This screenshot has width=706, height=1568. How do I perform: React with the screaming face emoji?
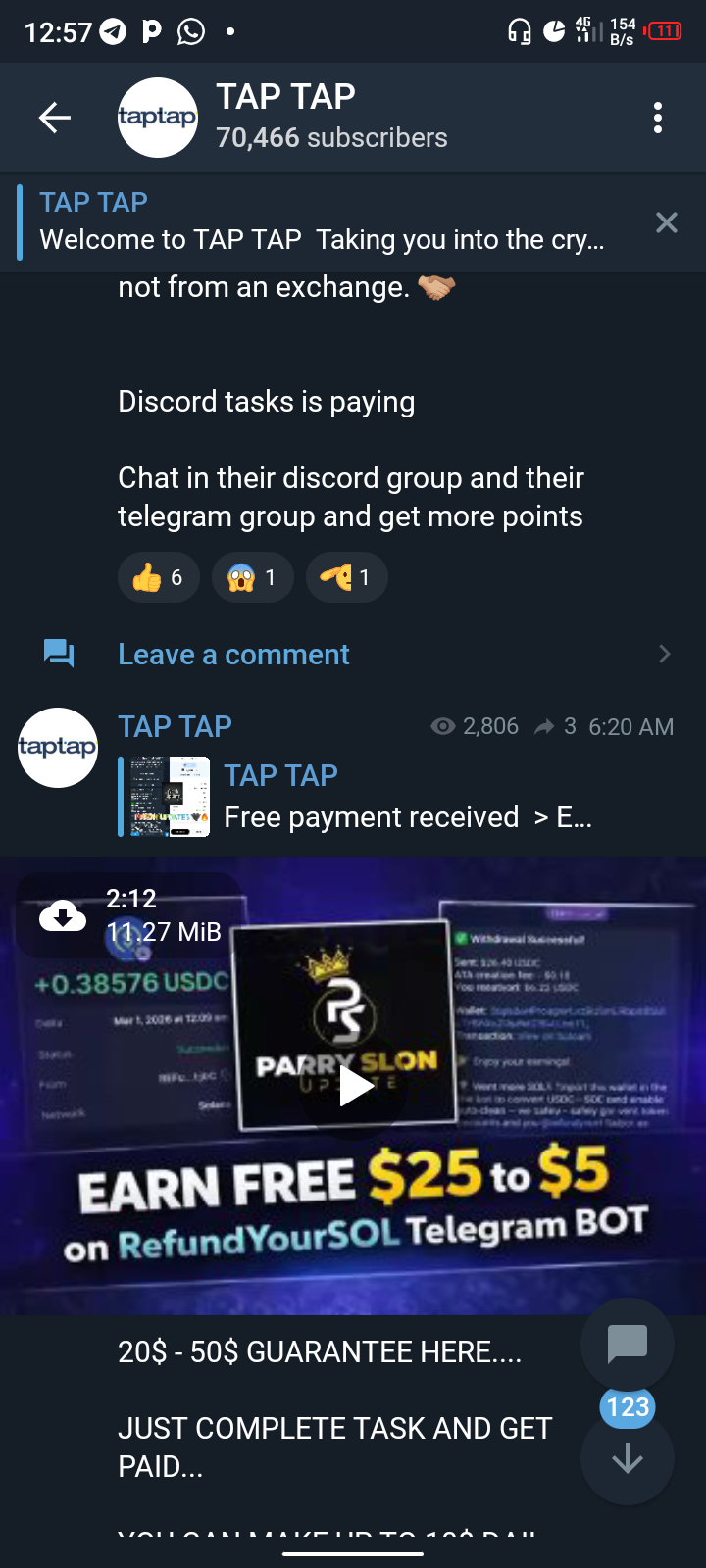point(252,577)
